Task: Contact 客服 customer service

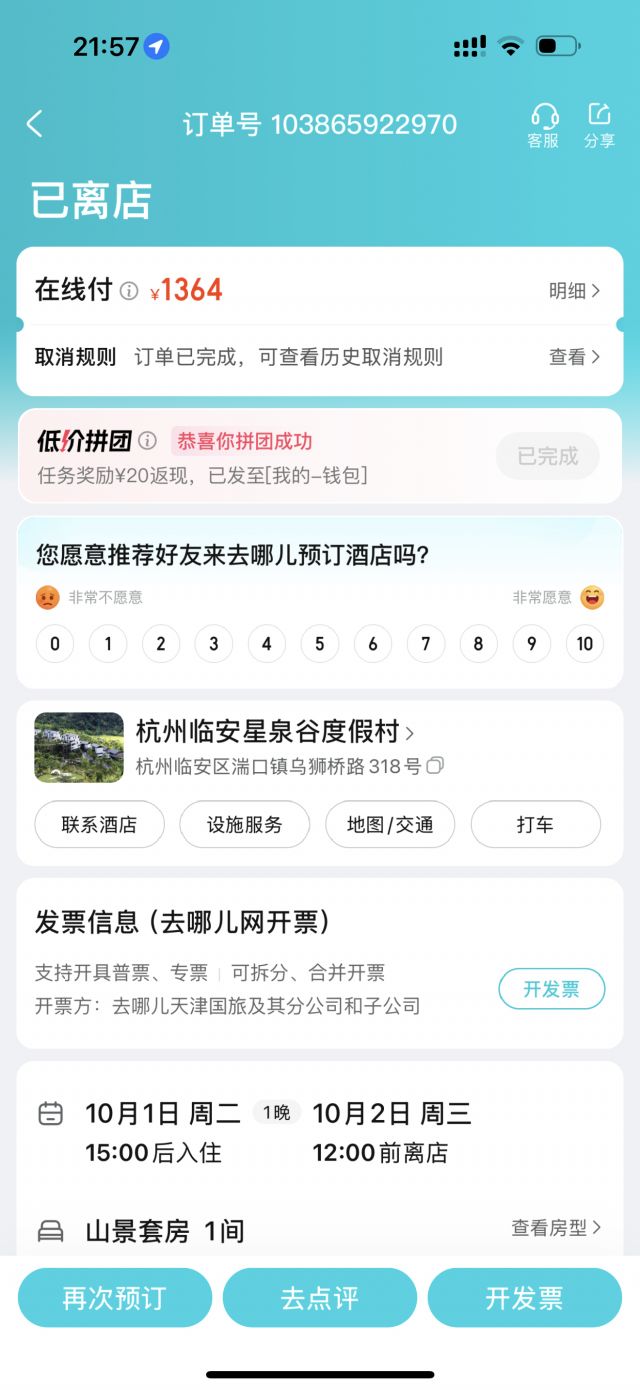Action: click(x=543, y=126)
